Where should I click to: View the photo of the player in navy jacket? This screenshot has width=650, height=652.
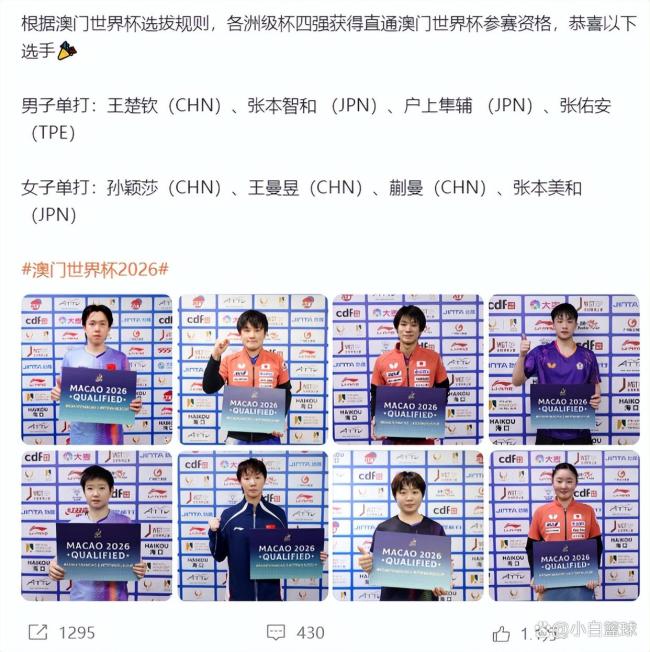(x=252, y=525)
